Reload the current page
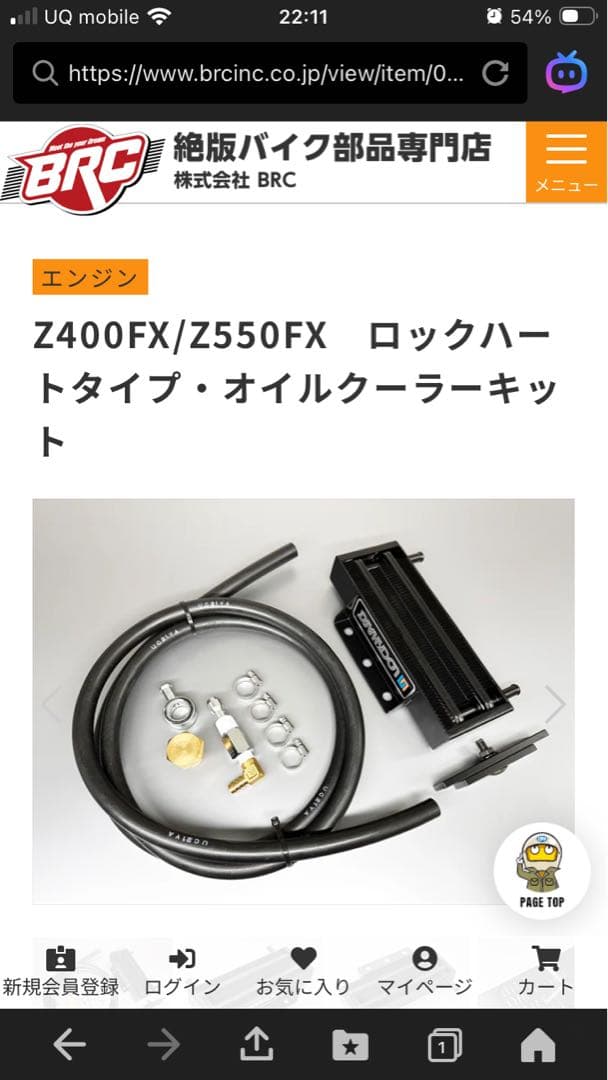 point(495,73)
